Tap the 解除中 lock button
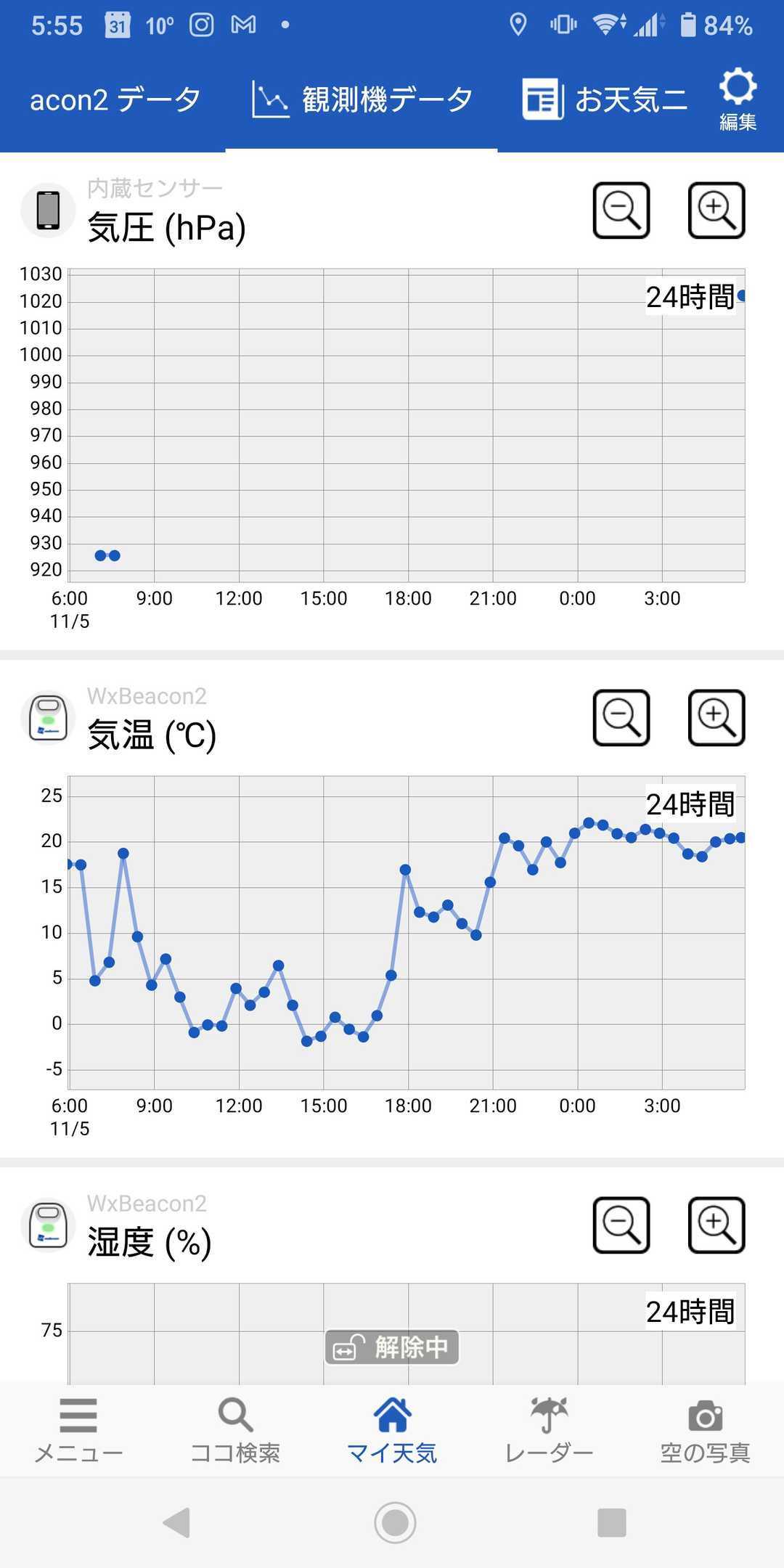Screen dimensions: 784x1568 pyautogui.click(x=392, y=1347)
